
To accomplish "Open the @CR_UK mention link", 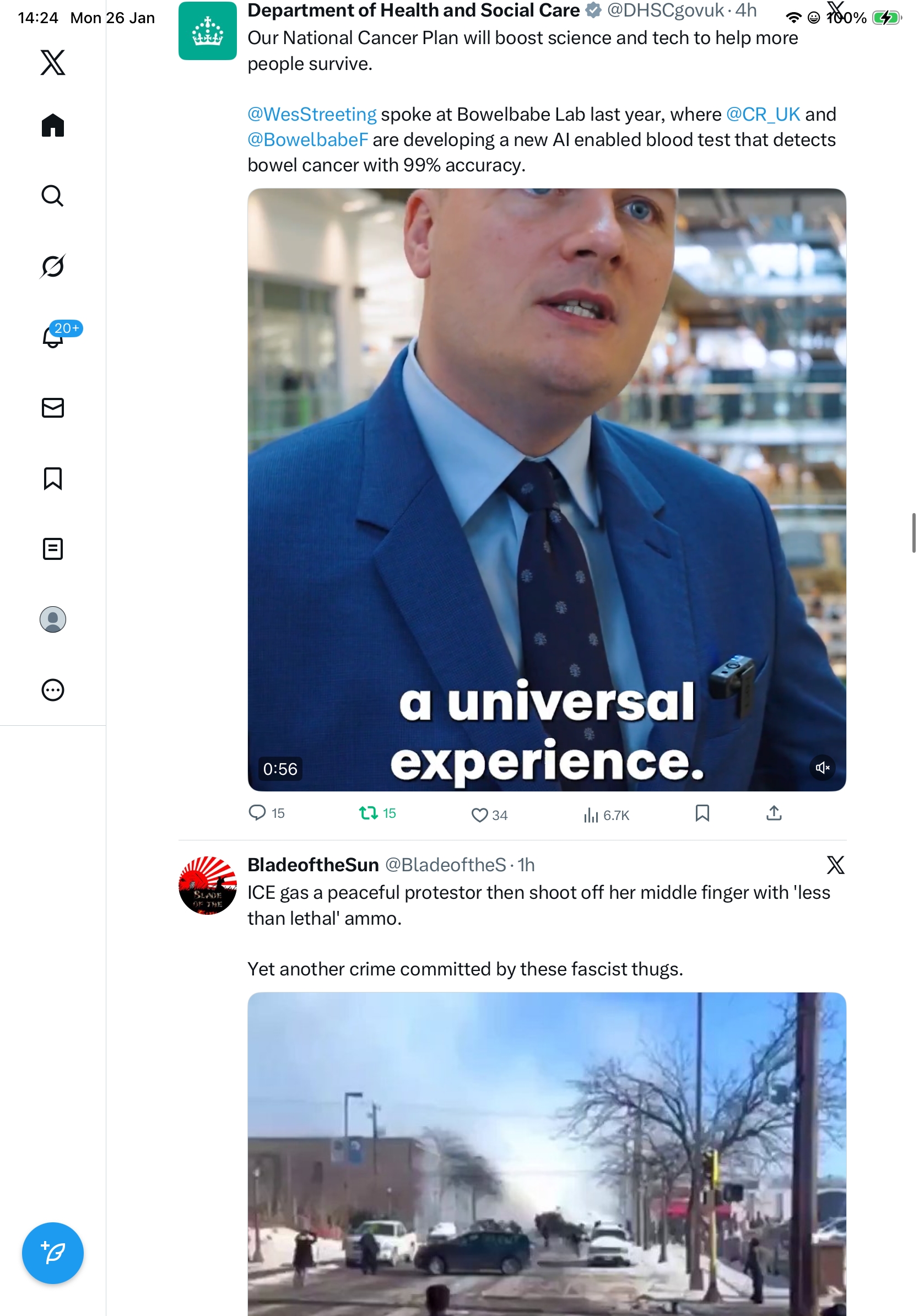I will click(x=763, y=114).
